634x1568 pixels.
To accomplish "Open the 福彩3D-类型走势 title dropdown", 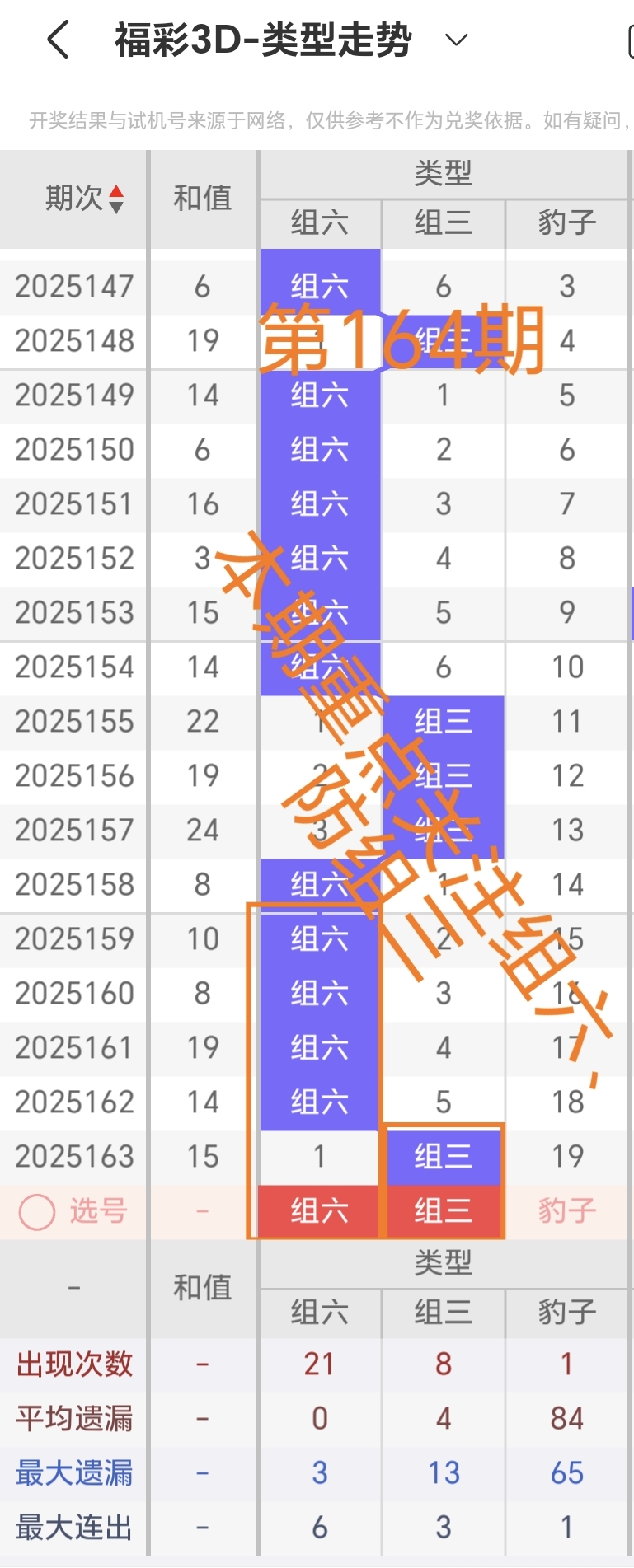I will (x=456, y=39).
